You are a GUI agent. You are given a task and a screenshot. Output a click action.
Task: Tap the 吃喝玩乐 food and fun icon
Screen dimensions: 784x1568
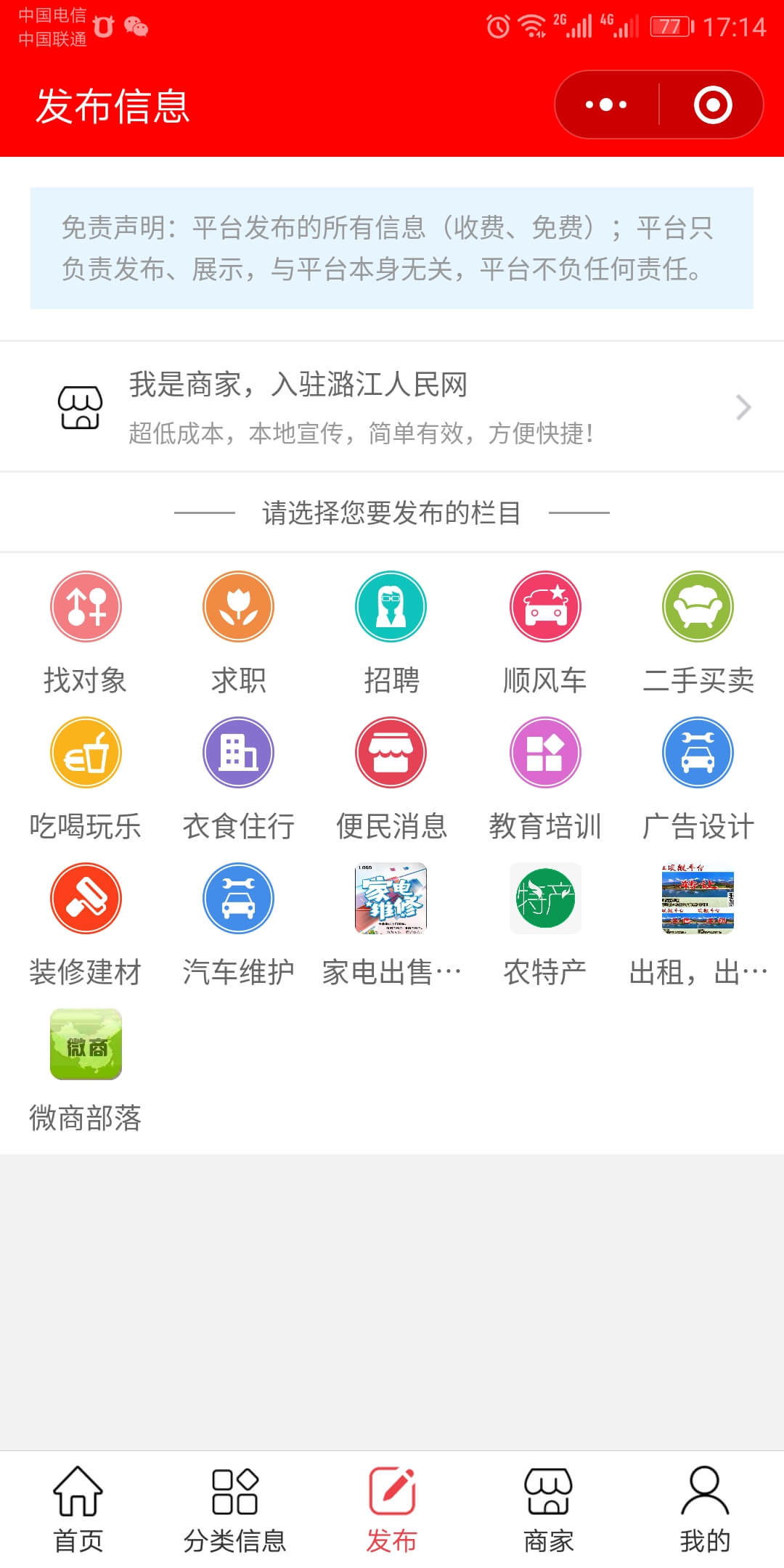(85, 752)
